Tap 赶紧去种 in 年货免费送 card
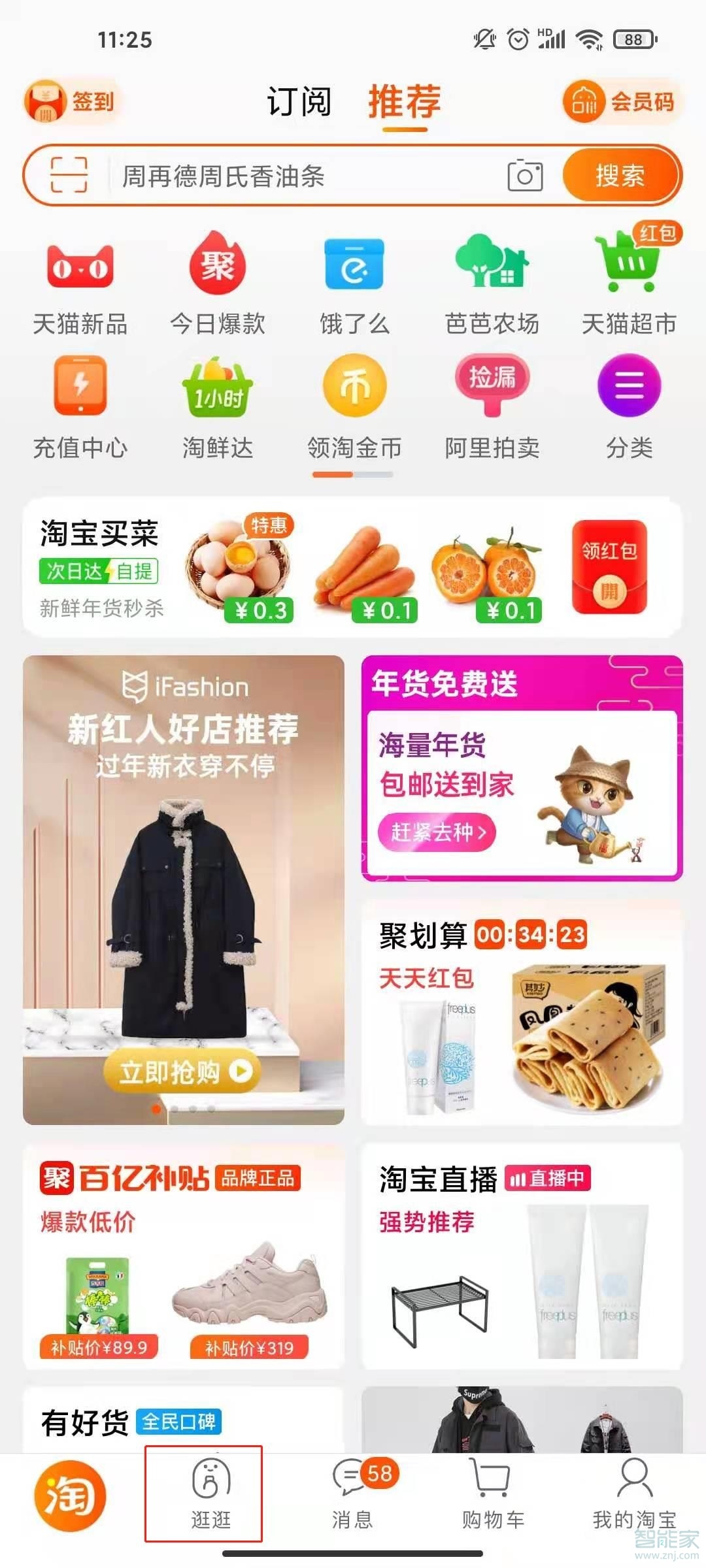Image resolution: width=706 pixels, height=1568 pixels. (437, 832)
